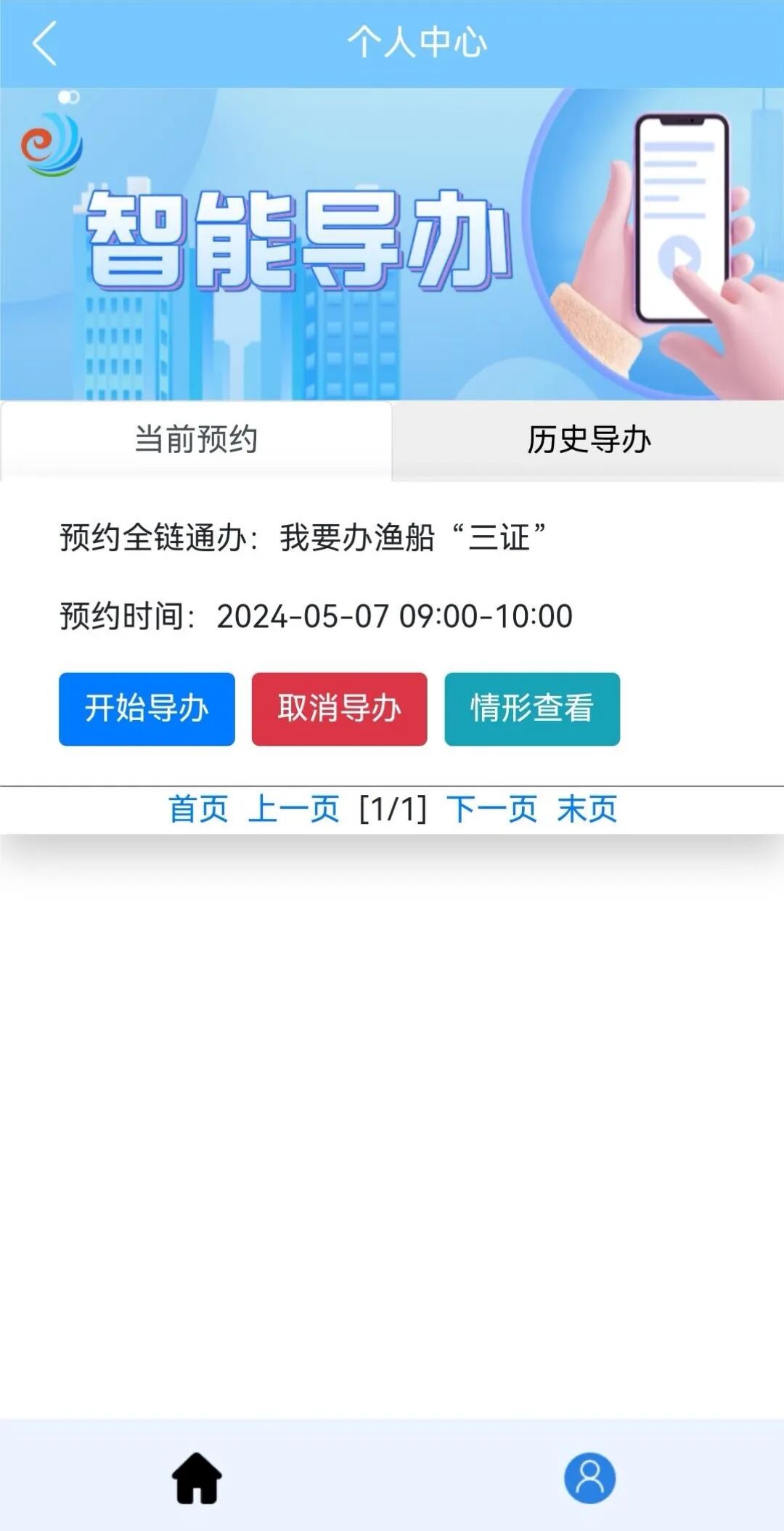Open 情形查看 for the appointment
Screen dimensions: 784x1531
coord(532,709)
